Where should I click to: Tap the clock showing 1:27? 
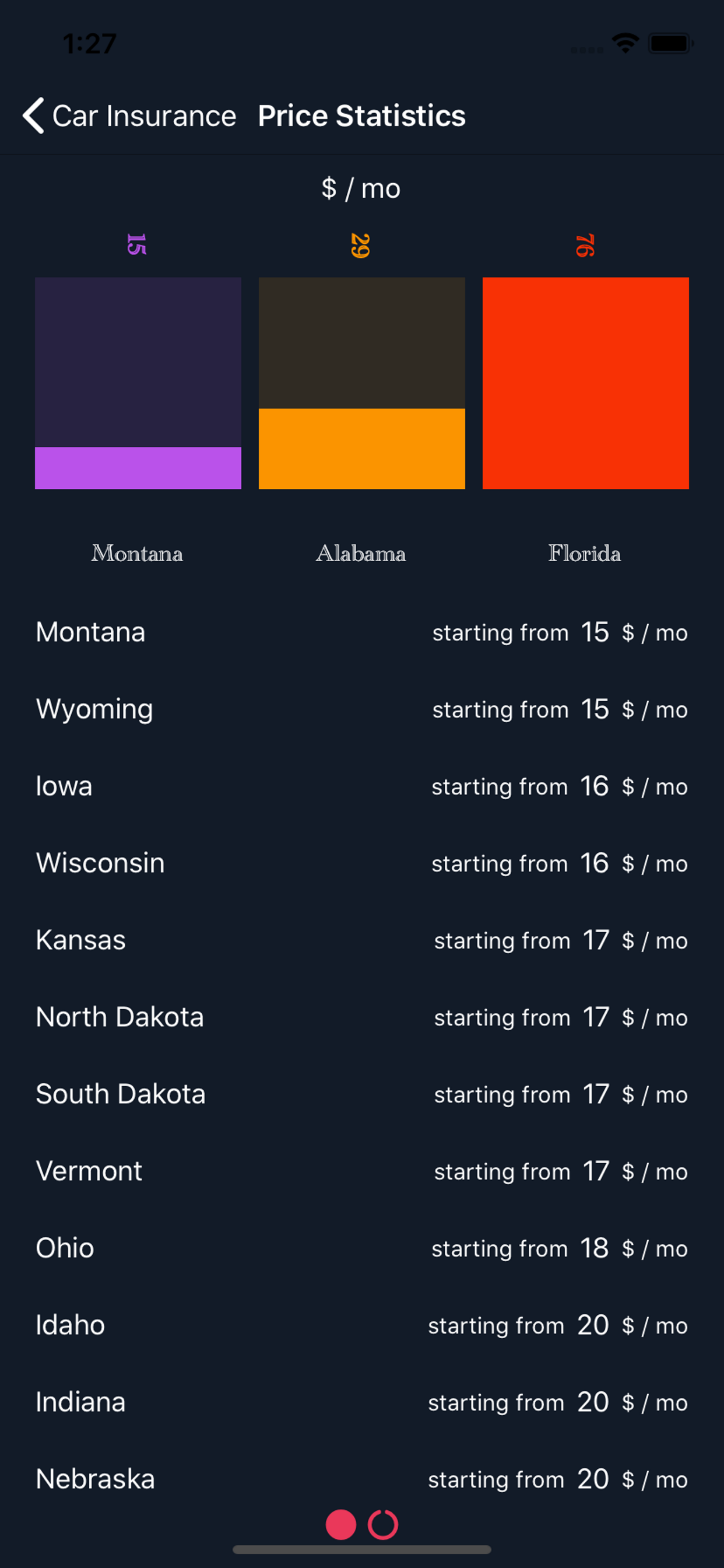[x=89, y=43]
